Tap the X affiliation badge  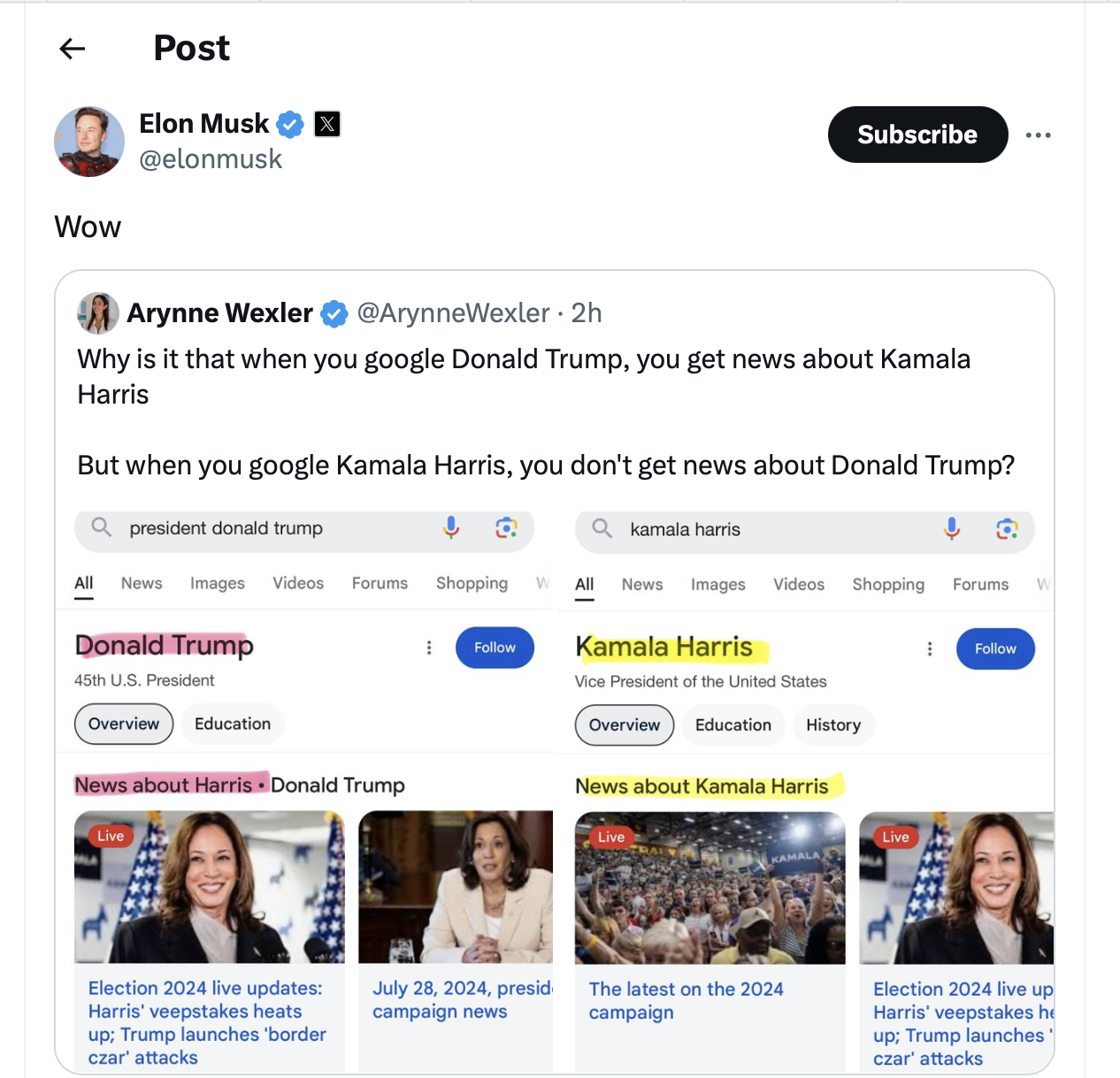(x=327, y=124)
